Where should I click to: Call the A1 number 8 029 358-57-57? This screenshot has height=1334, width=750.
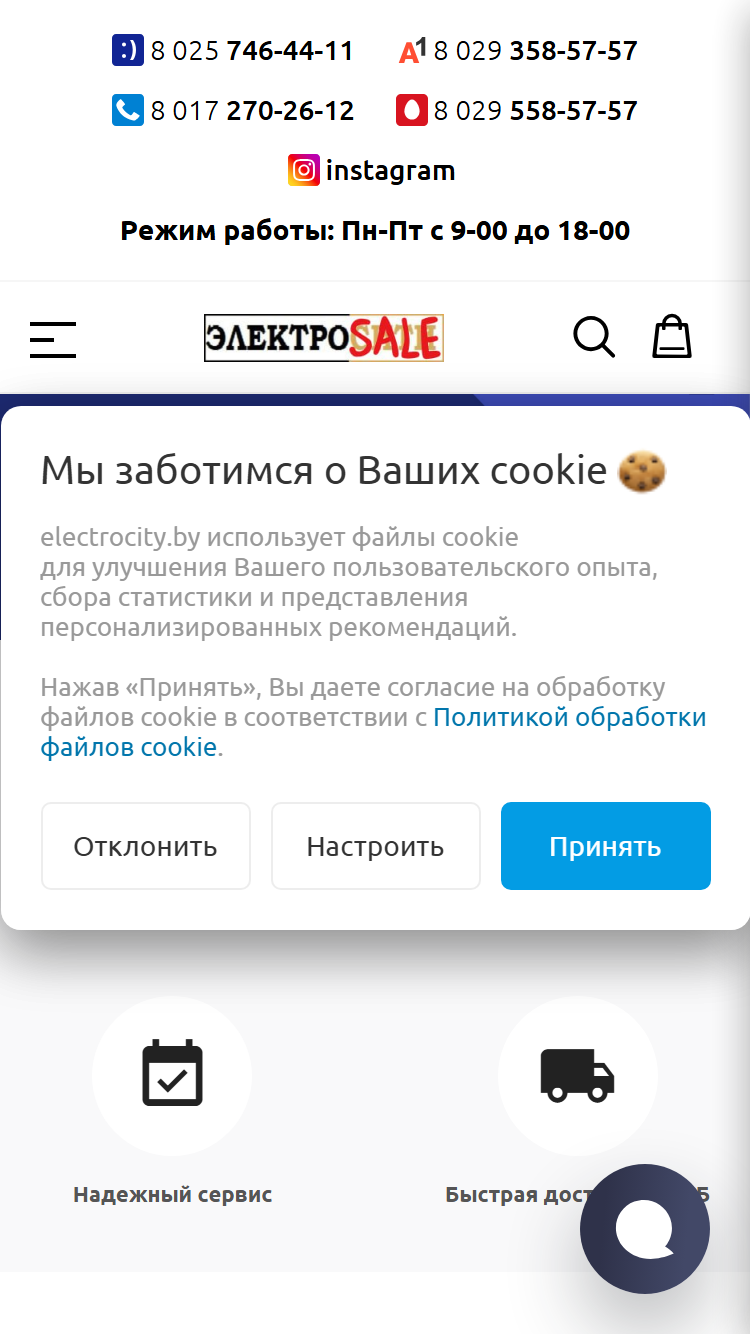(518, 51)
